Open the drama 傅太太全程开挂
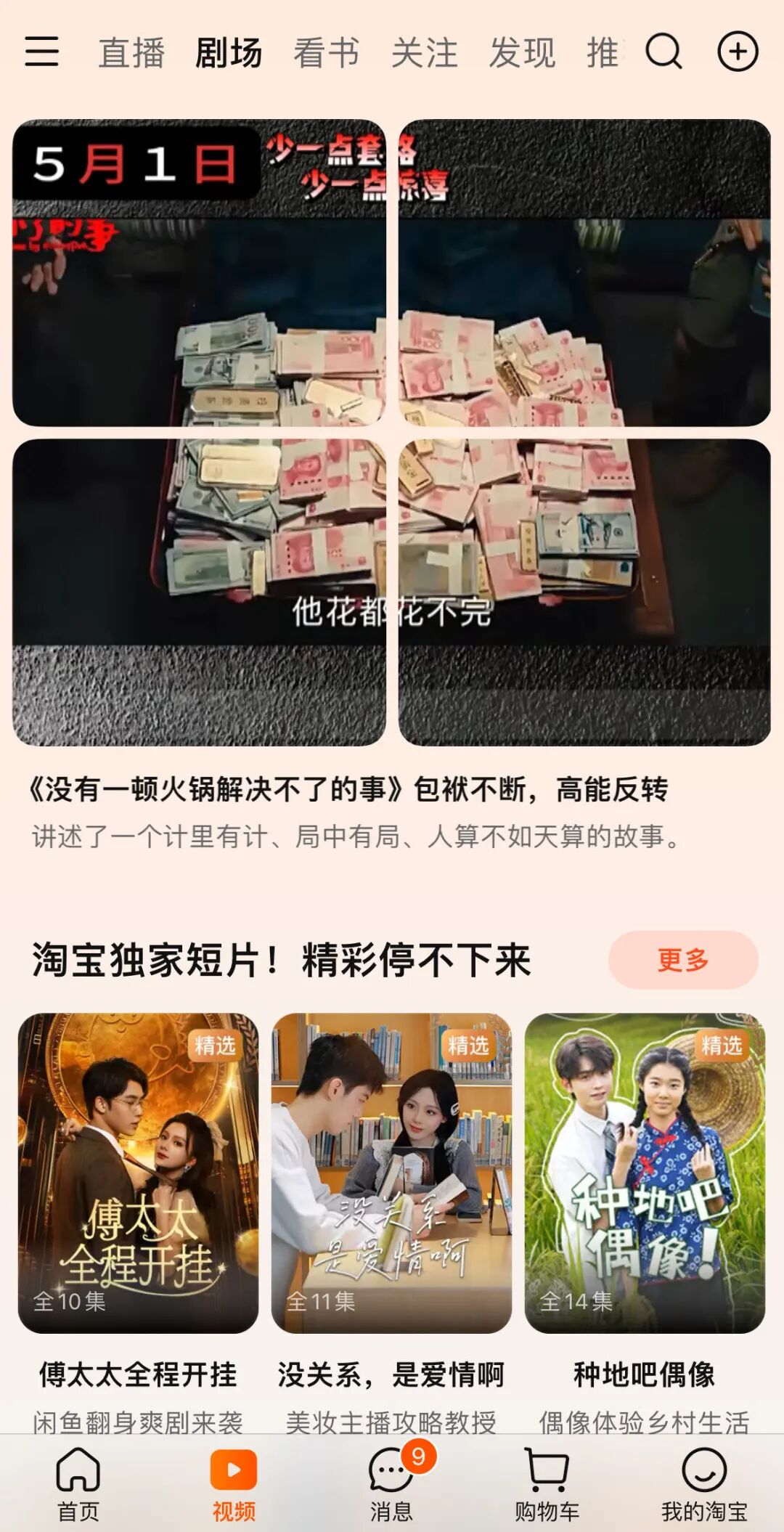Viewport: 784px width, 1532px height. pyautogui.click(x=138, y=1173)
